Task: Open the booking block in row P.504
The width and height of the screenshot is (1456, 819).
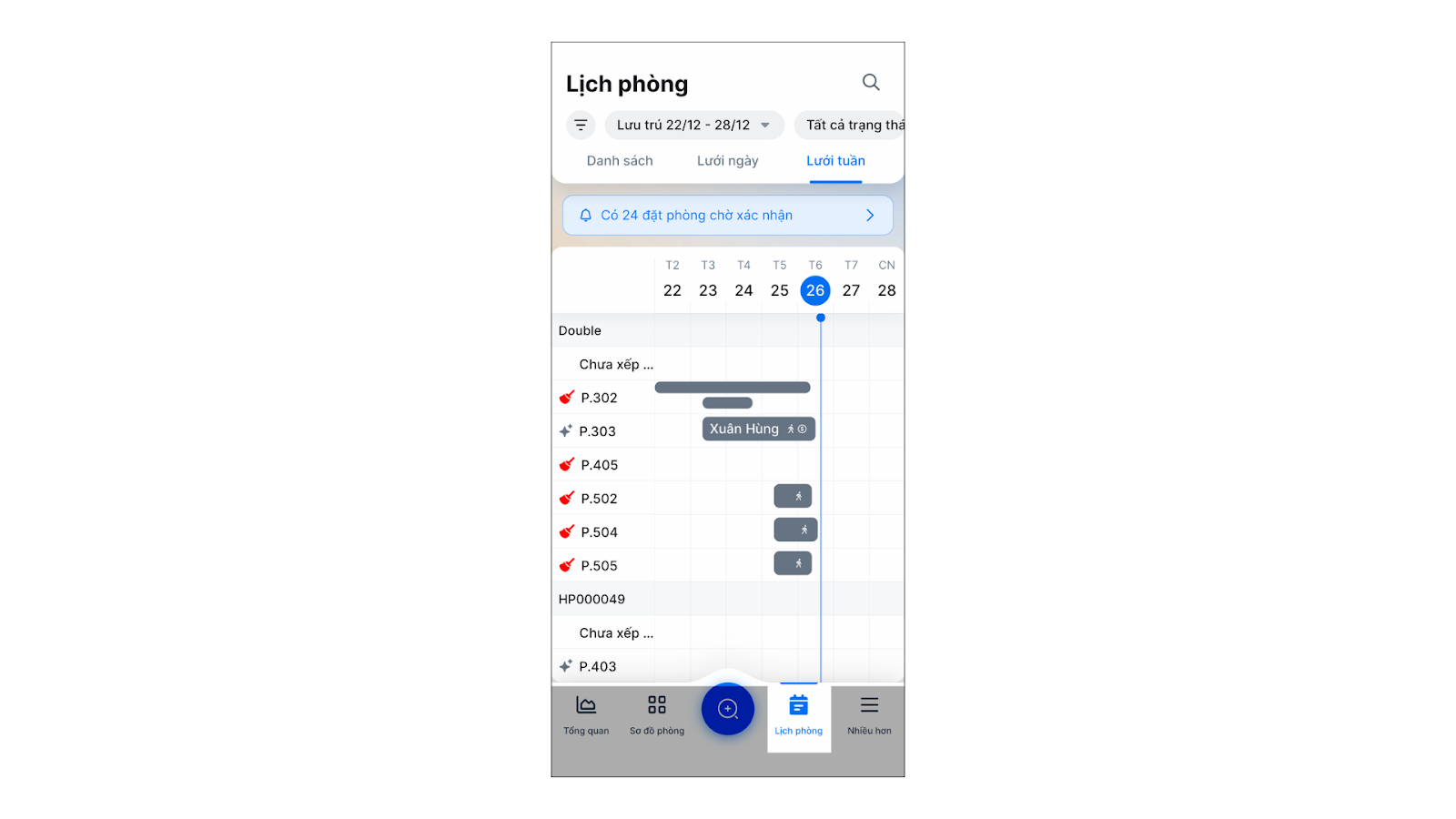Action: coord(795,530)
